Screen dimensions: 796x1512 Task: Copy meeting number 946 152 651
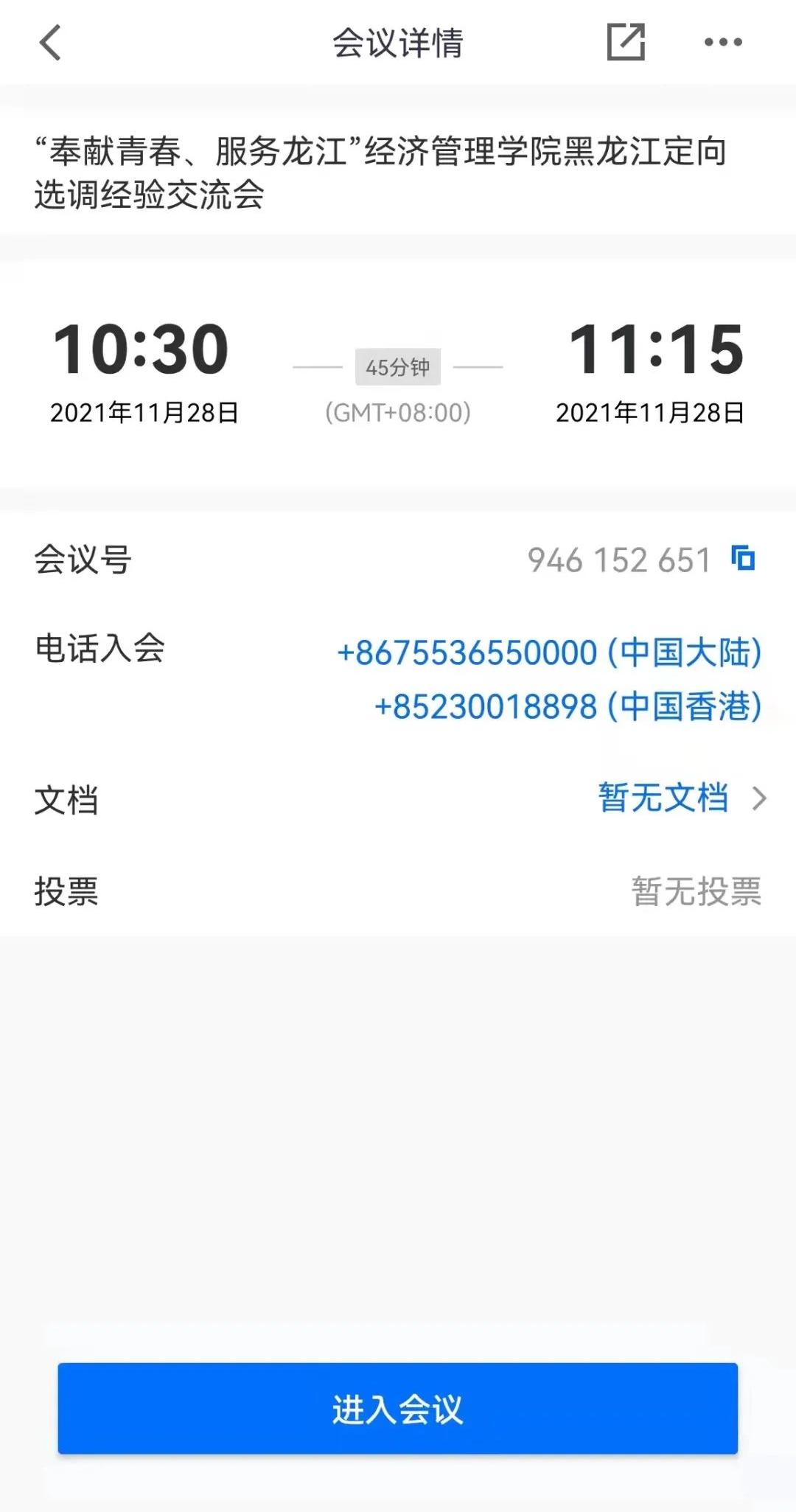pyautogui.click(x=743, y=558)
